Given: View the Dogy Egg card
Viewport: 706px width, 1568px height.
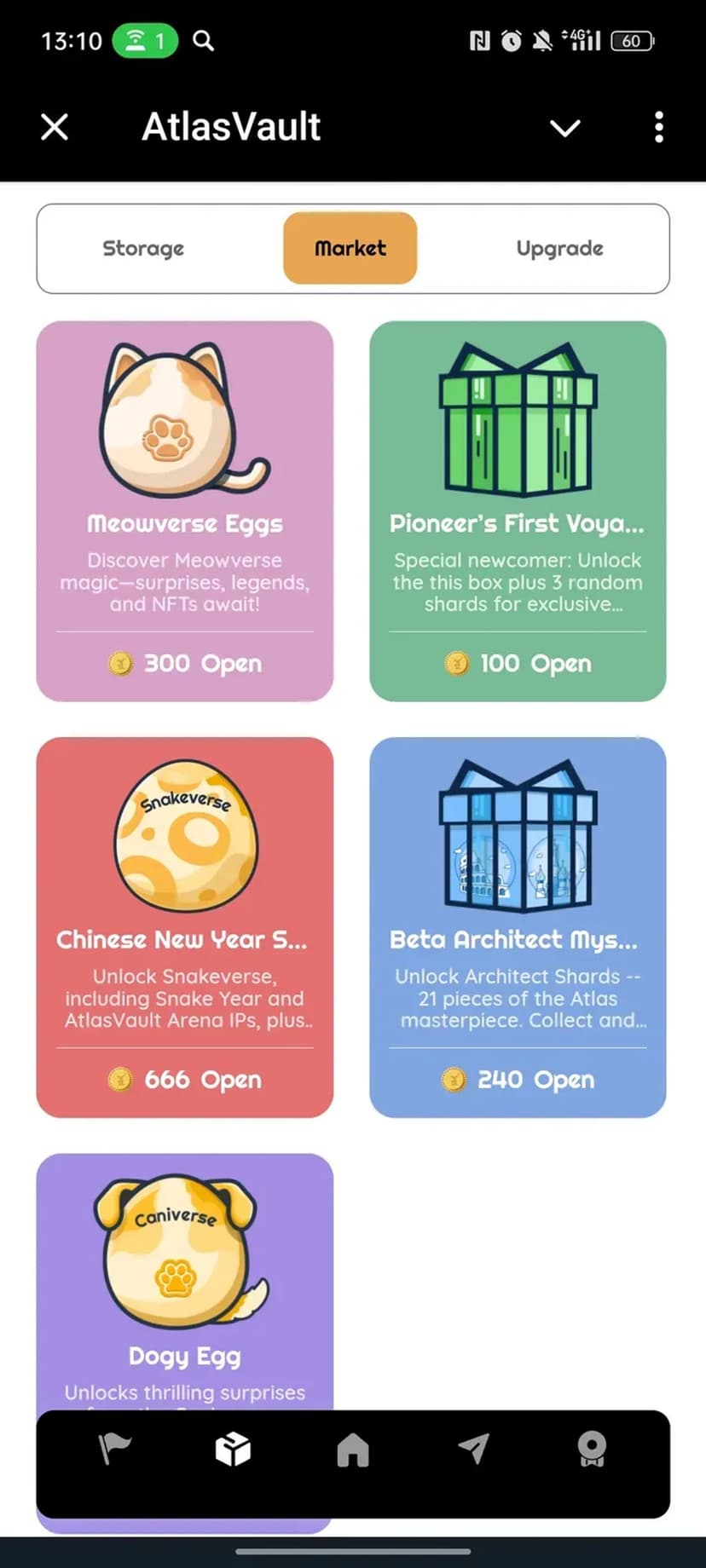Looking at the screenshot, I should point(185,1278).
